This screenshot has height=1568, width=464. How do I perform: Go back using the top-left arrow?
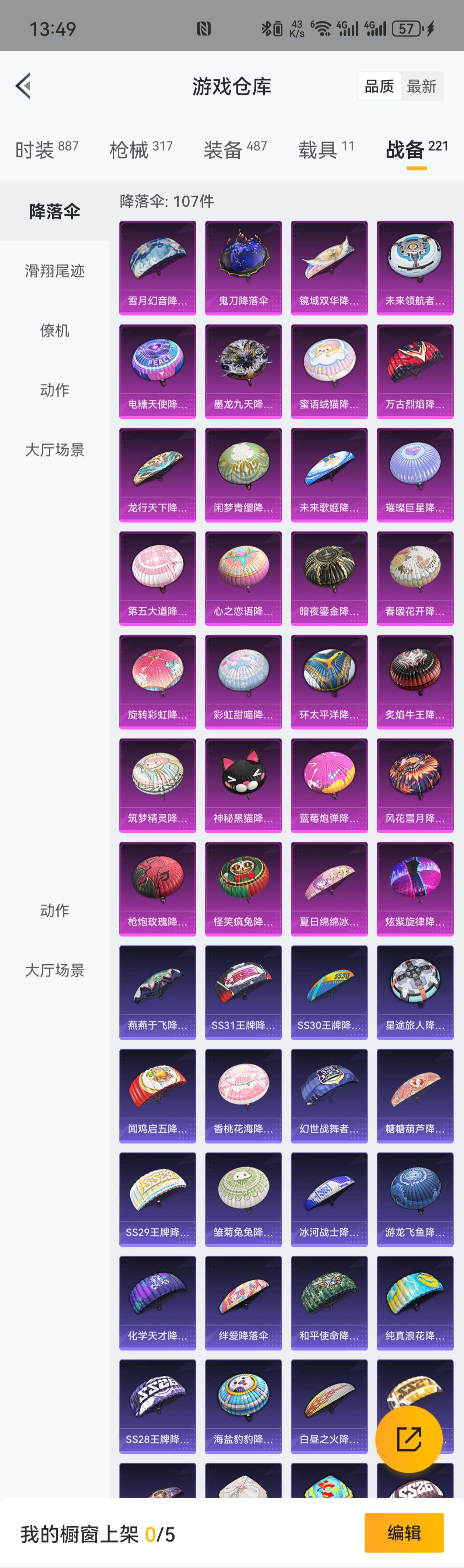(x=23, y=86)
